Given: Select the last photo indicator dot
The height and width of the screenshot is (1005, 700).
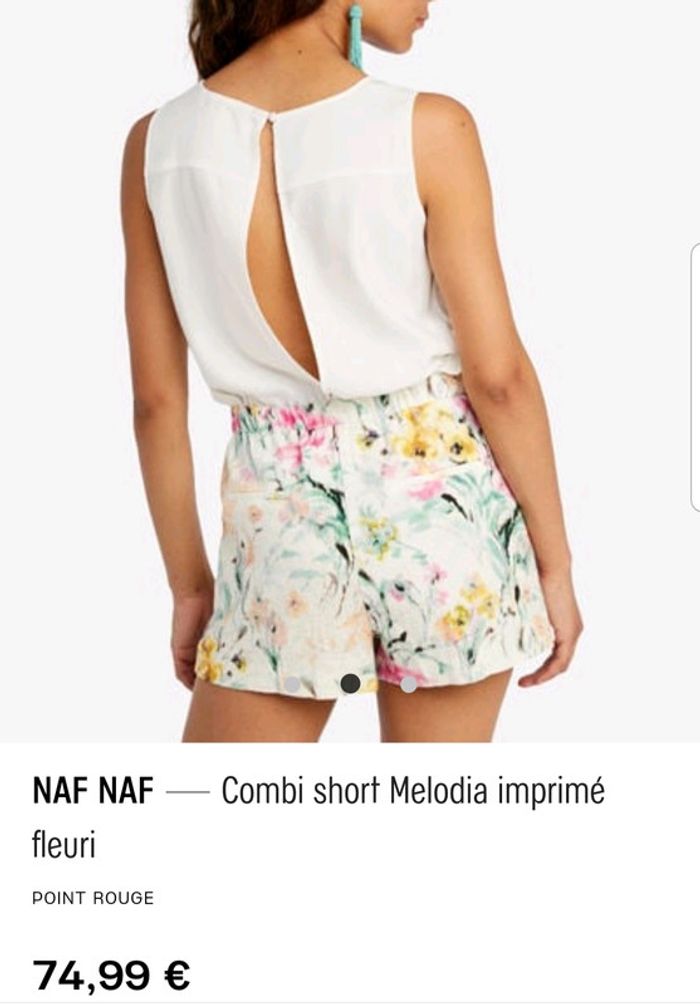Looking at the screenshot, I should click(x=408, y=684).
